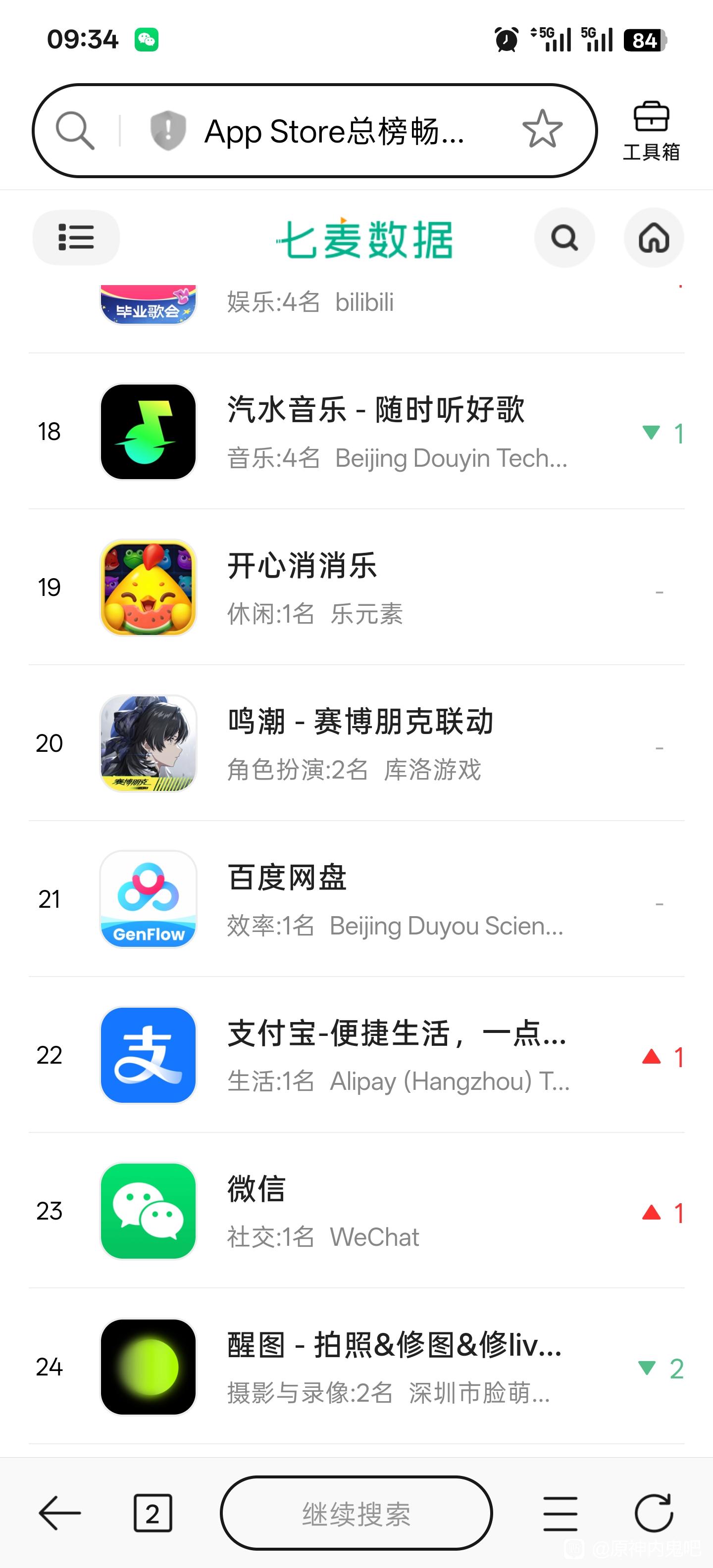Open the browser tabs switcher
This screenshot has width=713, height=1568.
(153, 1513)
